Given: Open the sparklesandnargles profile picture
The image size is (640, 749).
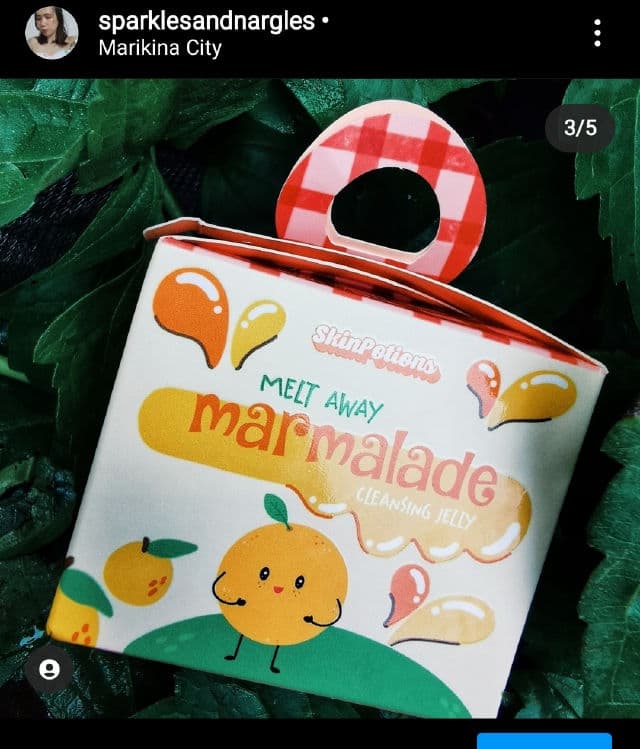Looking at the screenshot, I should pos(51,33).
